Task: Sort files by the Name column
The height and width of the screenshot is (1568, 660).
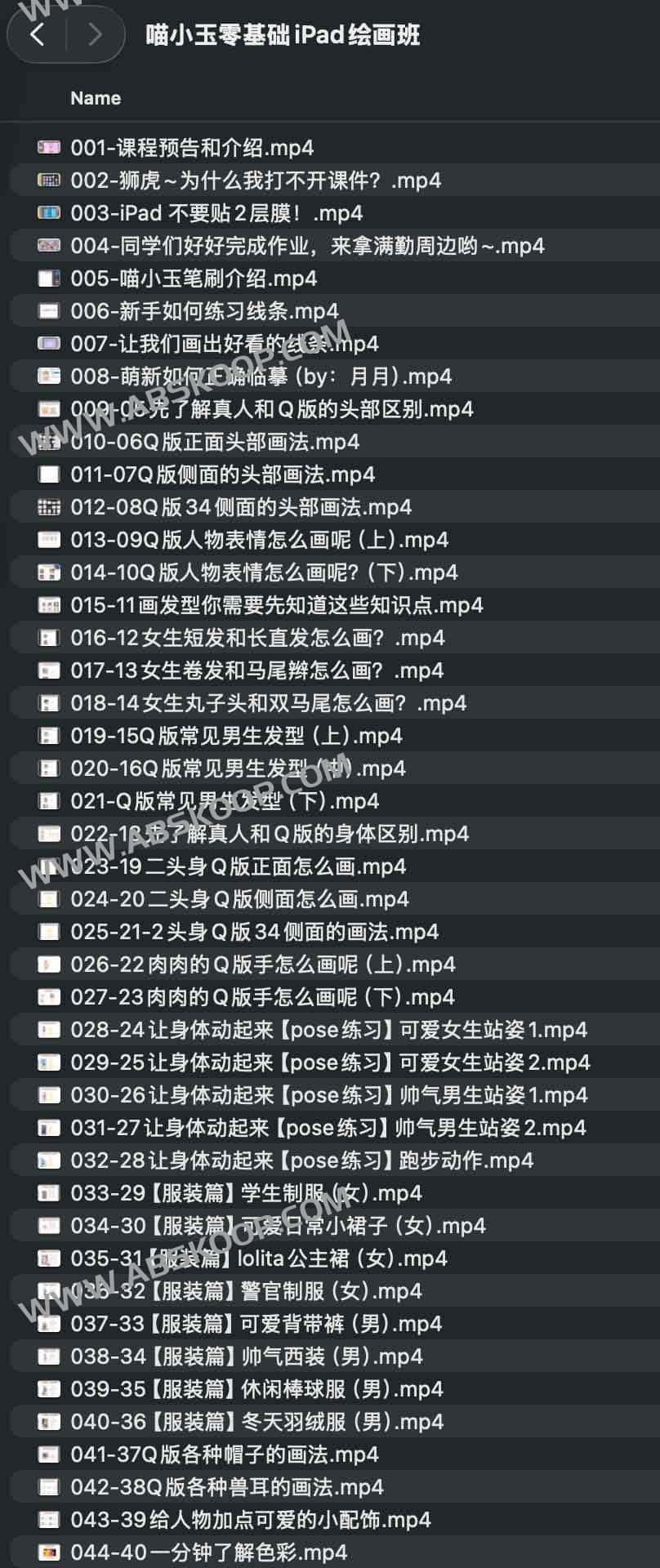Action: pyautogui.click(x=96, y=98)
